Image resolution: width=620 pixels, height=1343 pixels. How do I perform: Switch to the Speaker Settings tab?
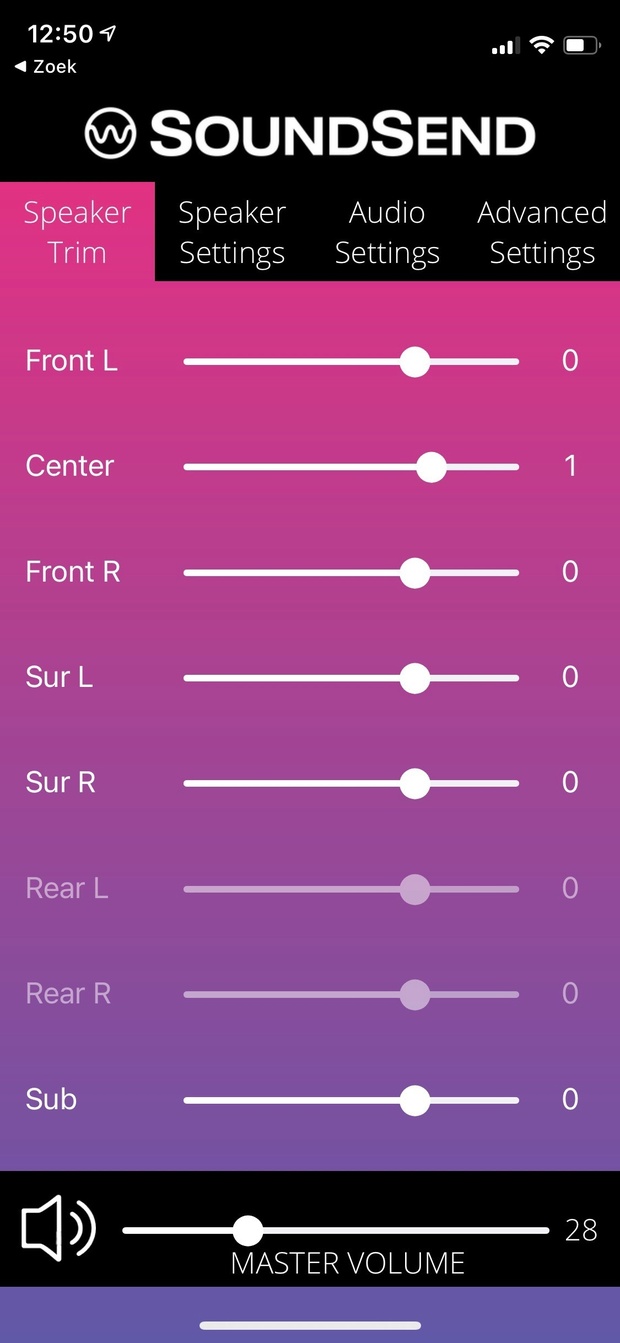pos(232,232)
